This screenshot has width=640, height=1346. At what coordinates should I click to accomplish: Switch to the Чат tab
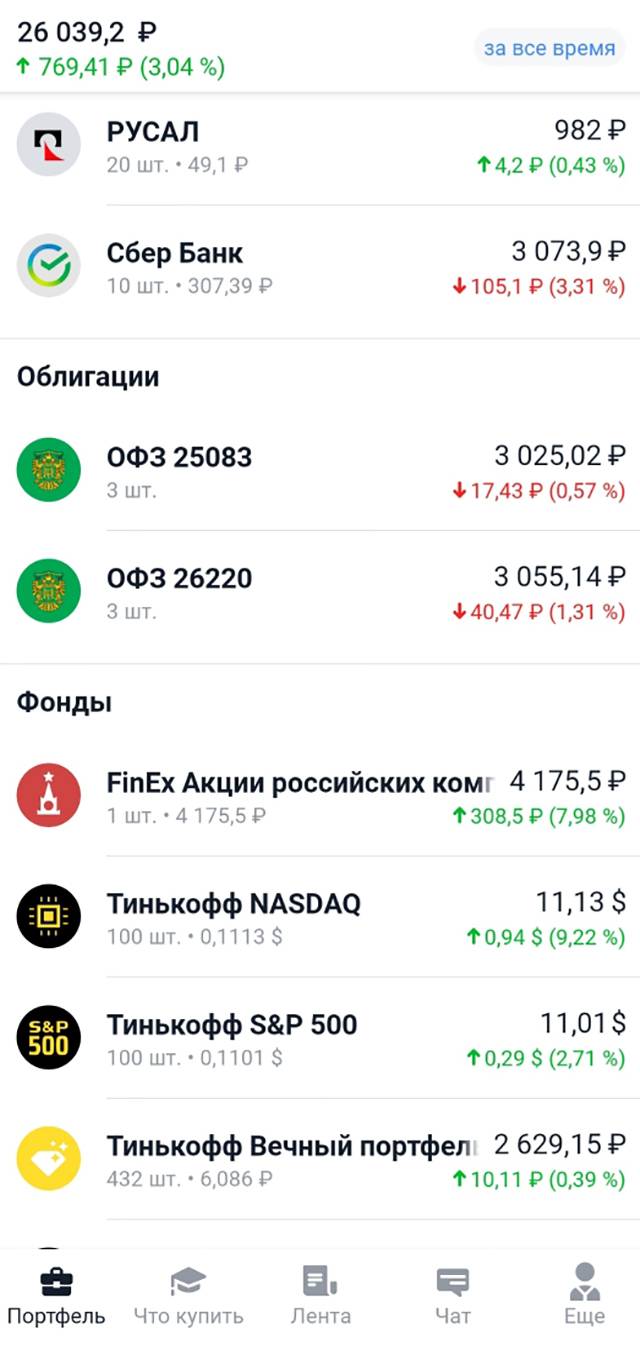click(452, 1295)
